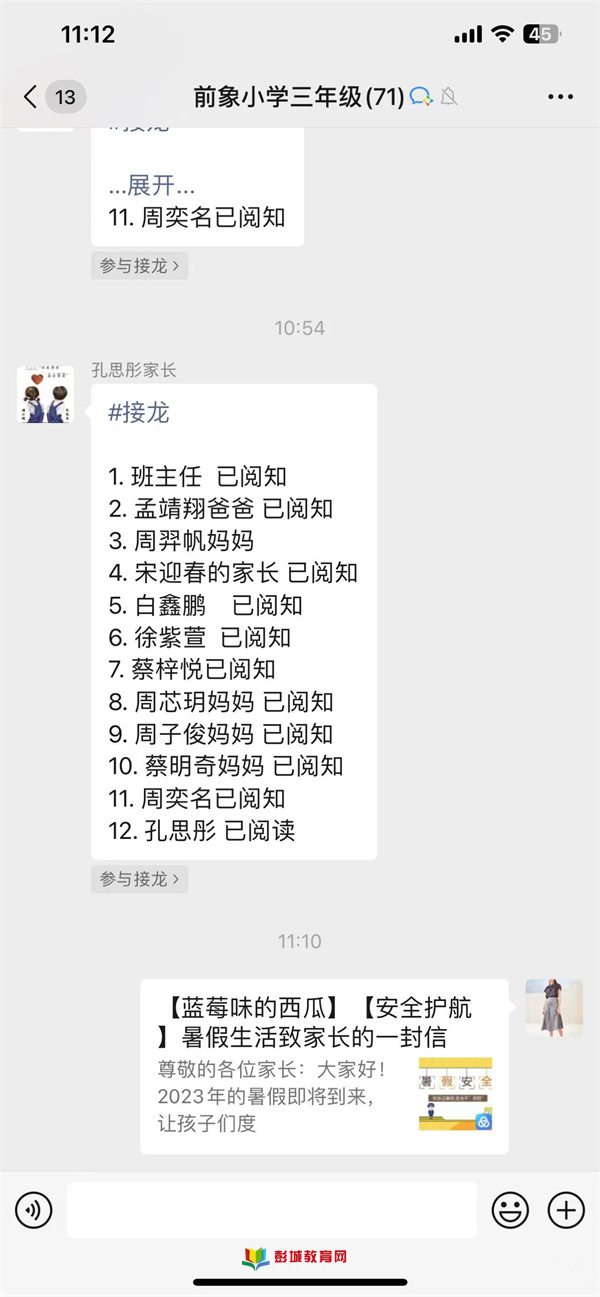Open the emoji picker

(x=510, y=1211)
